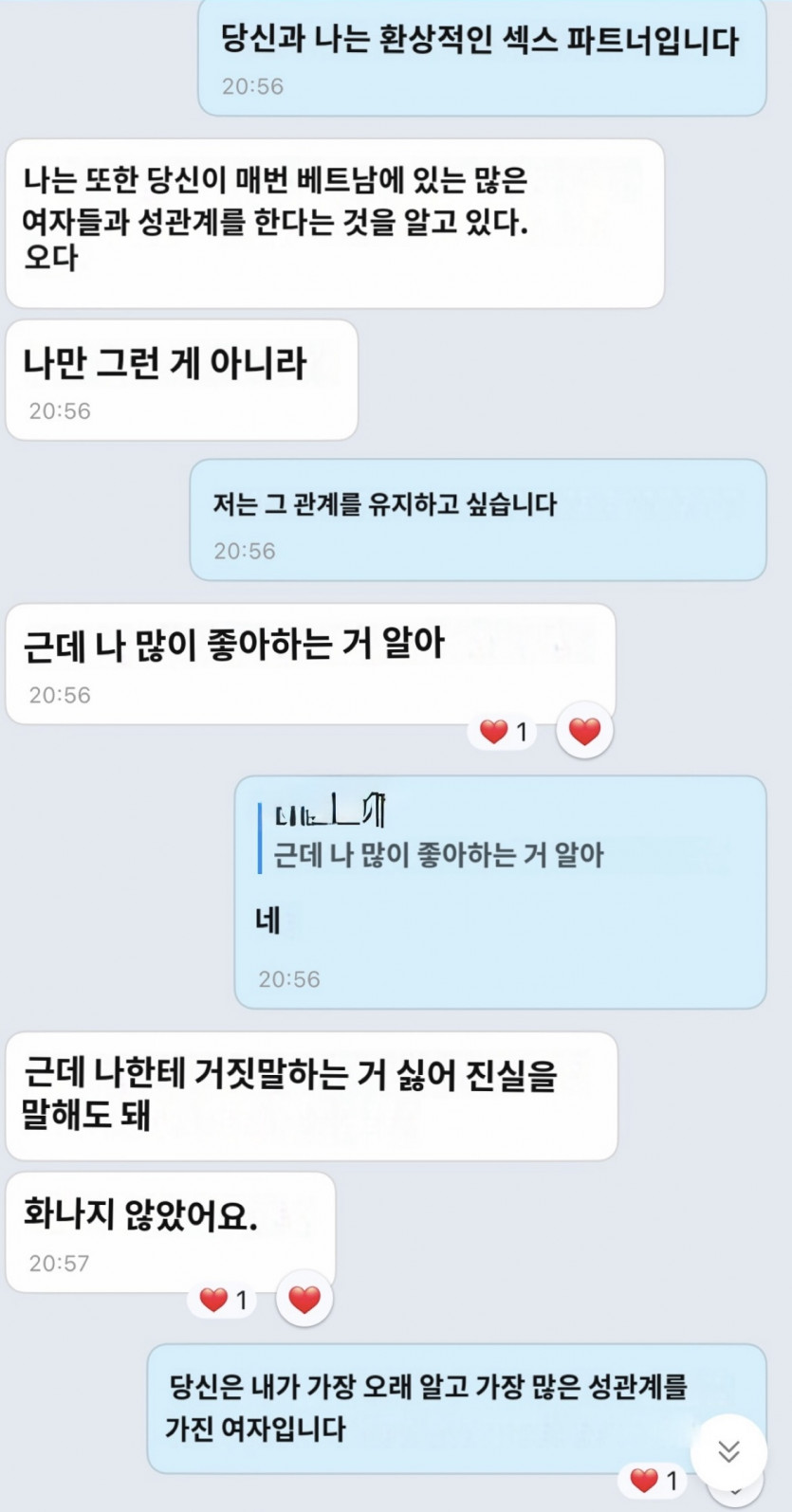The image size is (792, 1512).
Task: Open the quoted reply "근데 나 많이 좋아하는 거 알아"
Action: [438, 855]
